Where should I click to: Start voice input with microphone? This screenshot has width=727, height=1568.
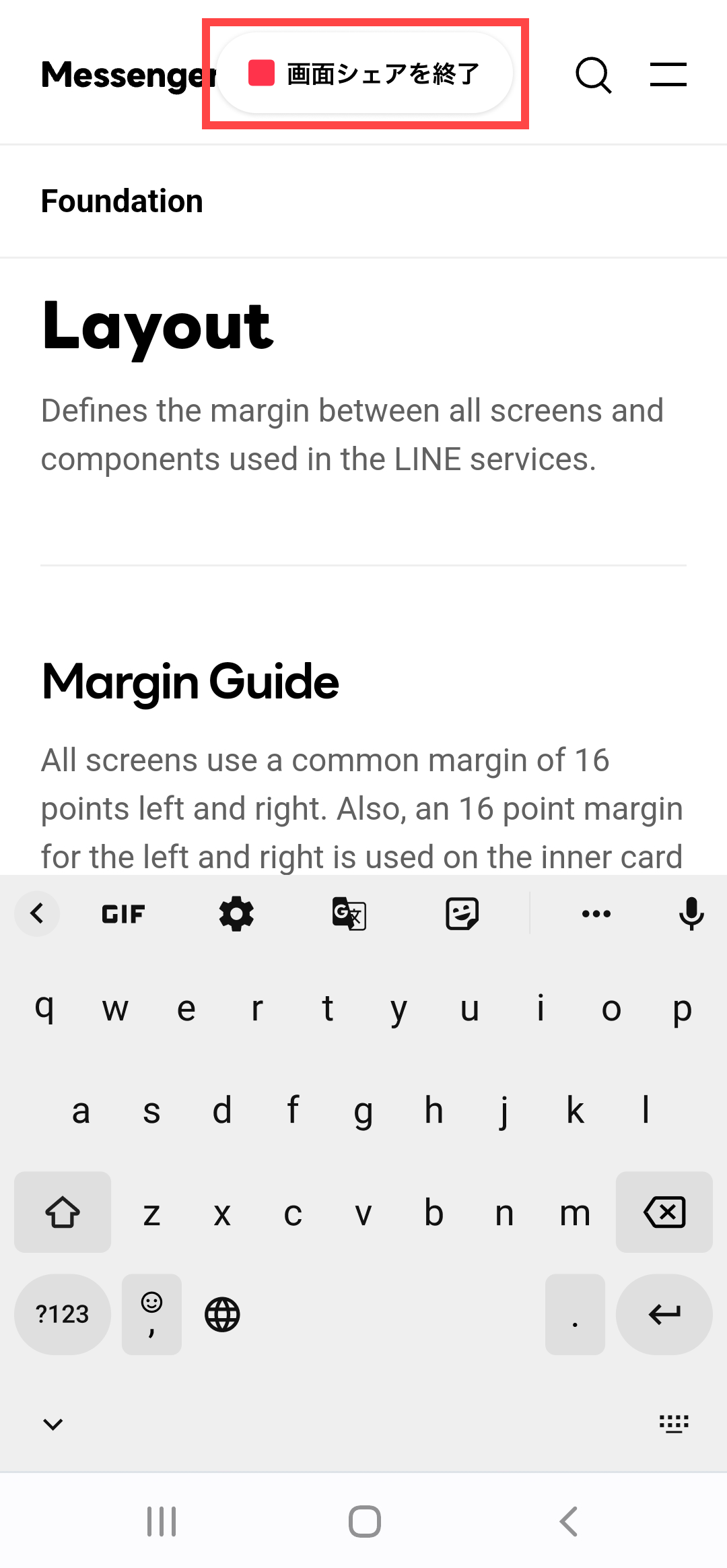point(691,914)
